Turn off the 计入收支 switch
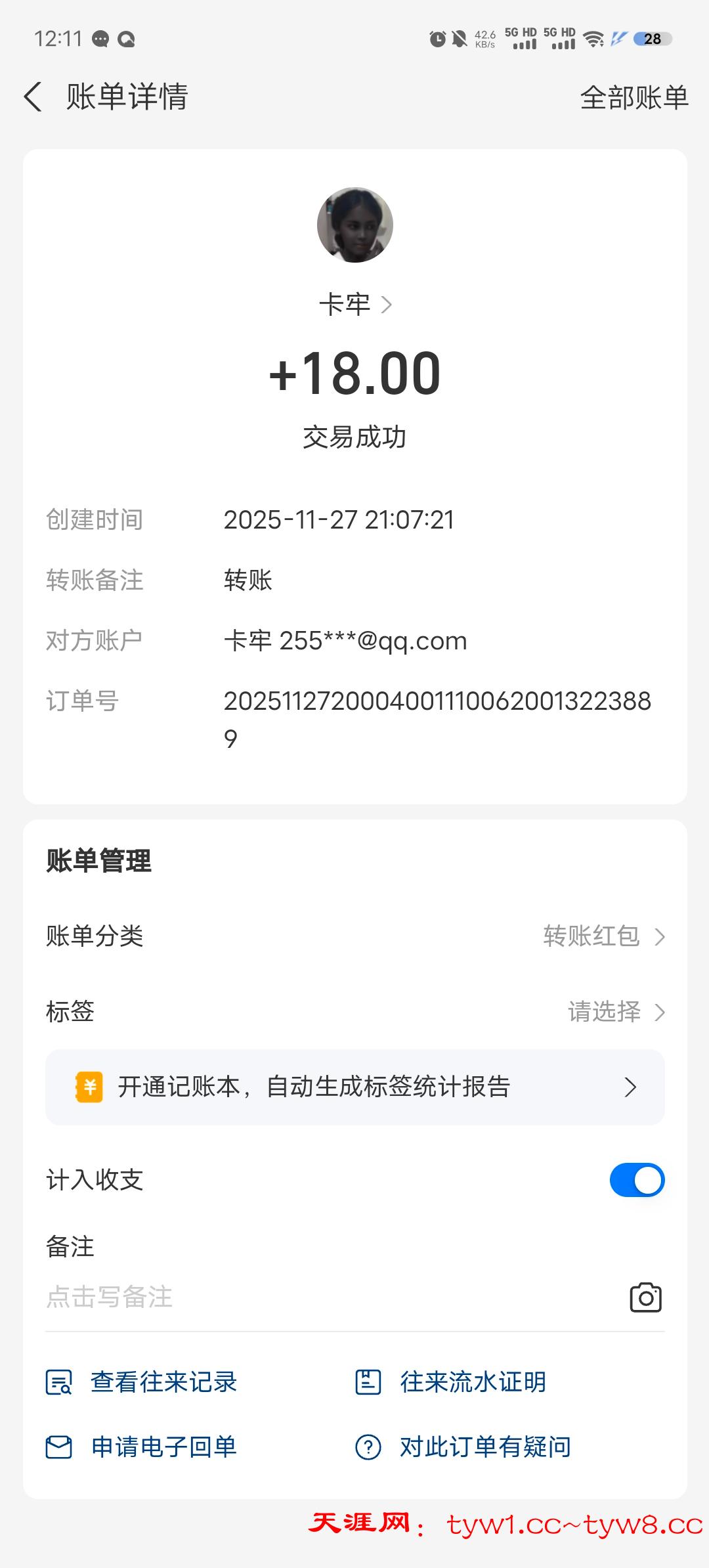 click(636, 1180)
